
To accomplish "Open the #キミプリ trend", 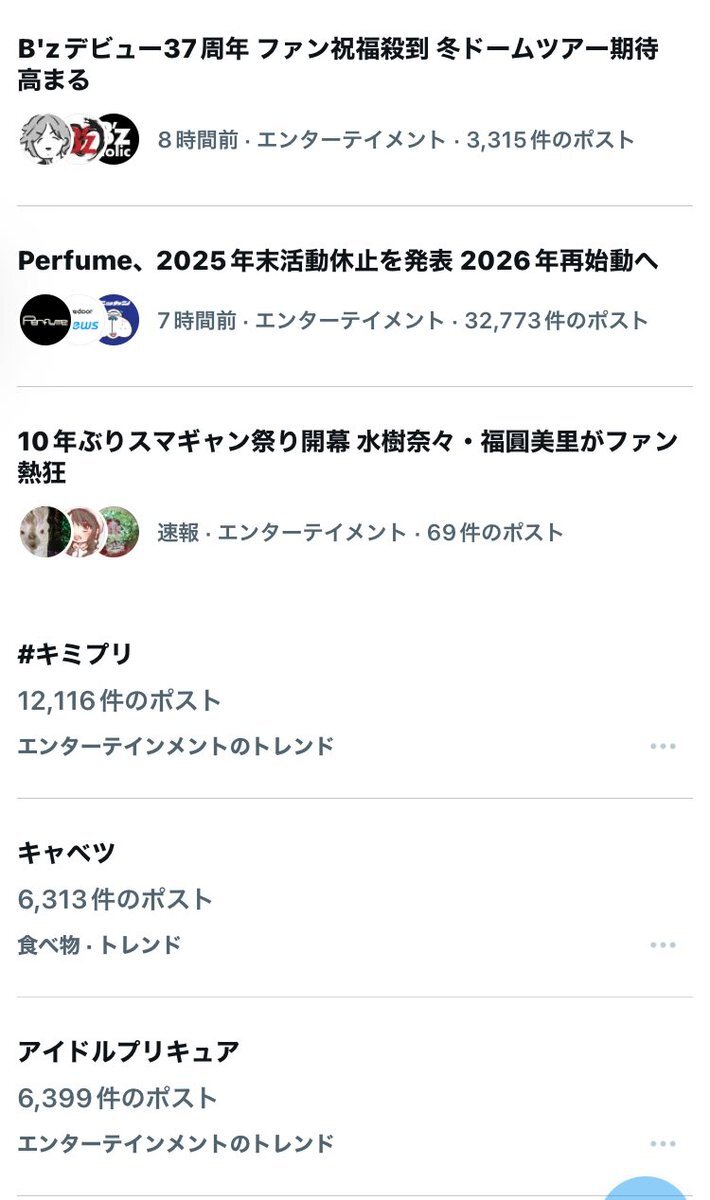I will (75, 654).
